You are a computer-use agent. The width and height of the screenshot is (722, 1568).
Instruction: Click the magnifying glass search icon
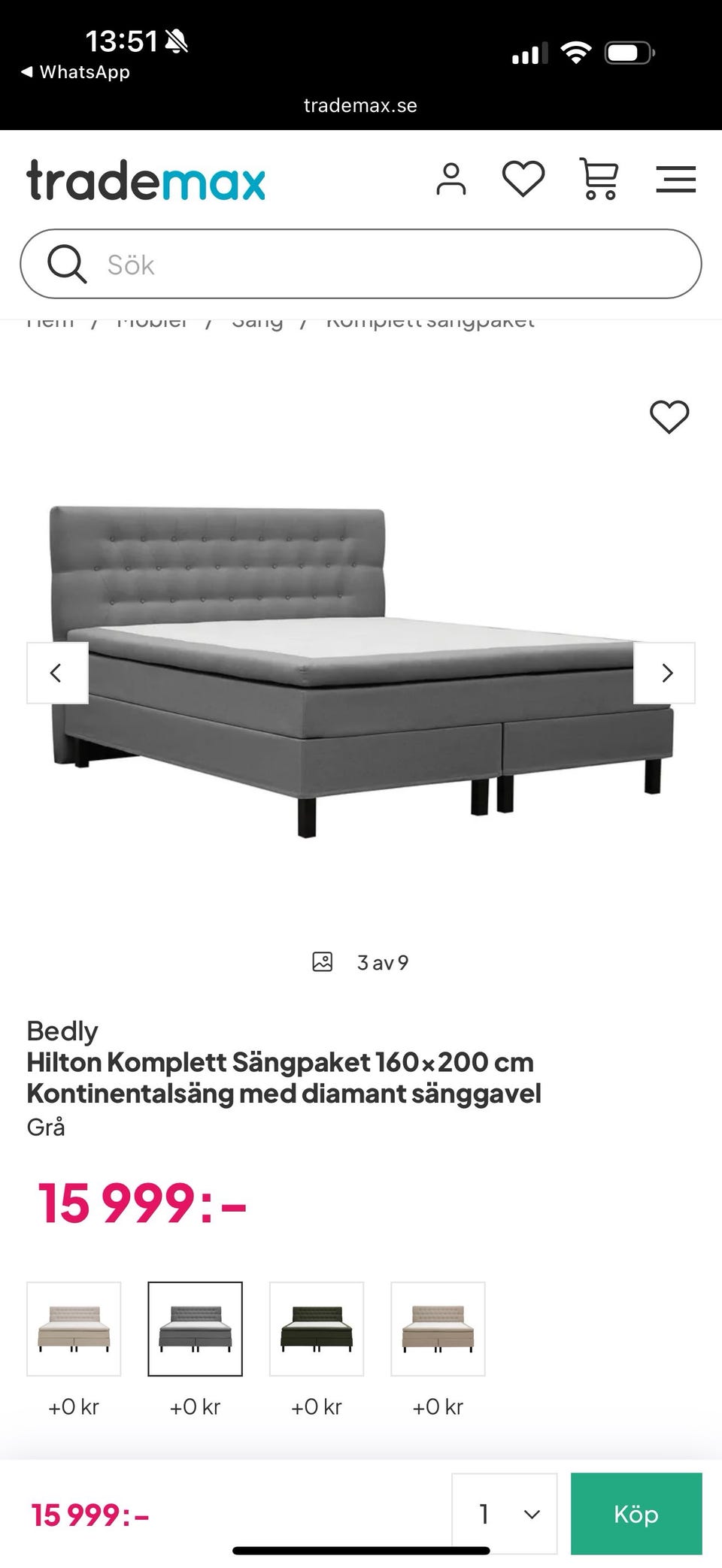click(x=68, y=264)
